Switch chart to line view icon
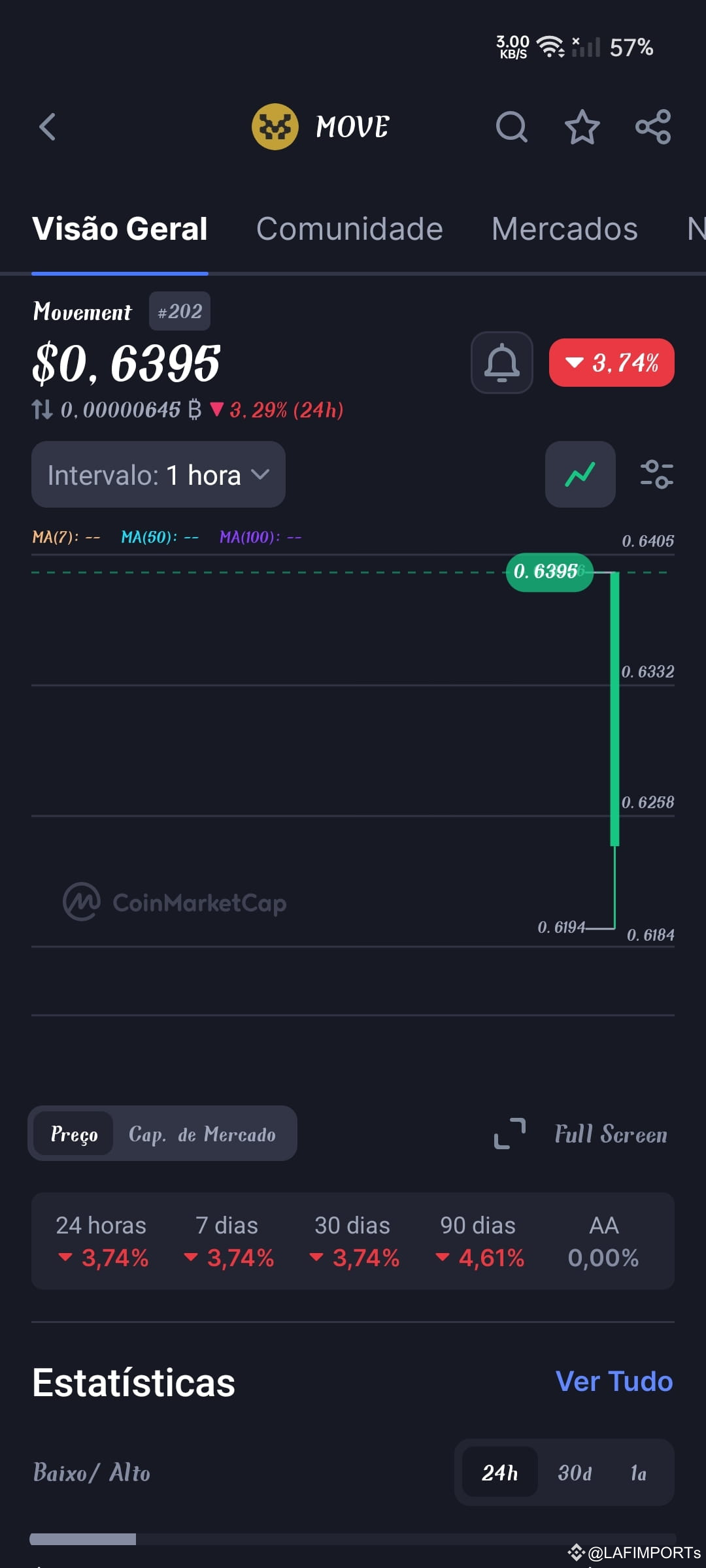Viewport: 706px width, 1568px height. (579, 475)
